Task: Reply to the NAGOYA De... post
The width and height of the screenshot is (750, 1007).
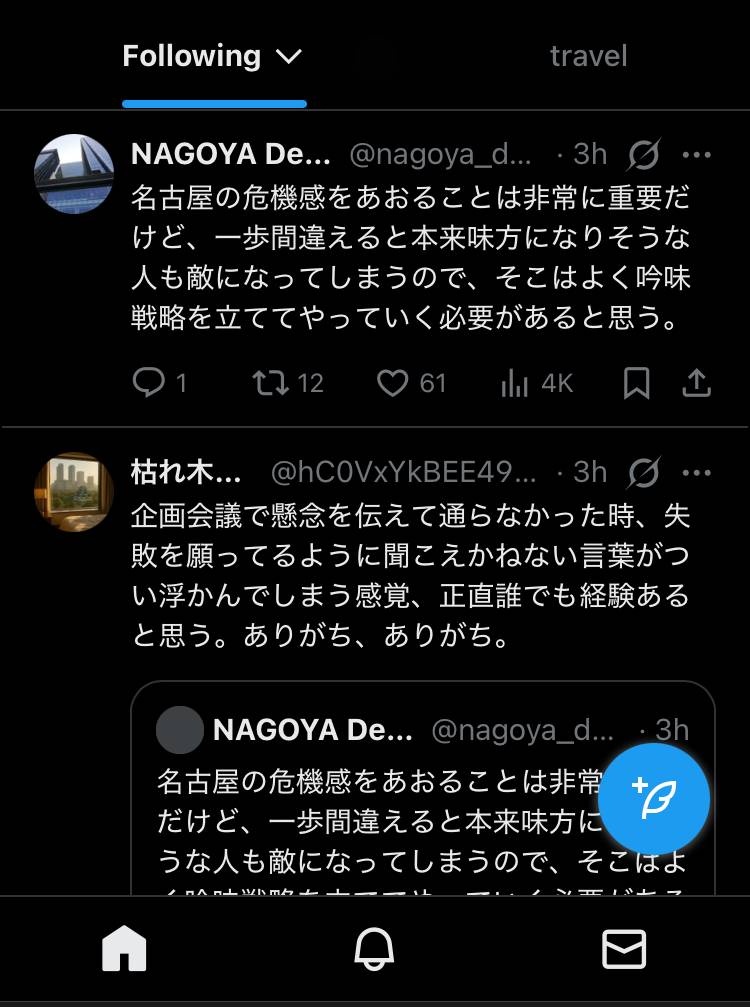Action: coord(149,382)
